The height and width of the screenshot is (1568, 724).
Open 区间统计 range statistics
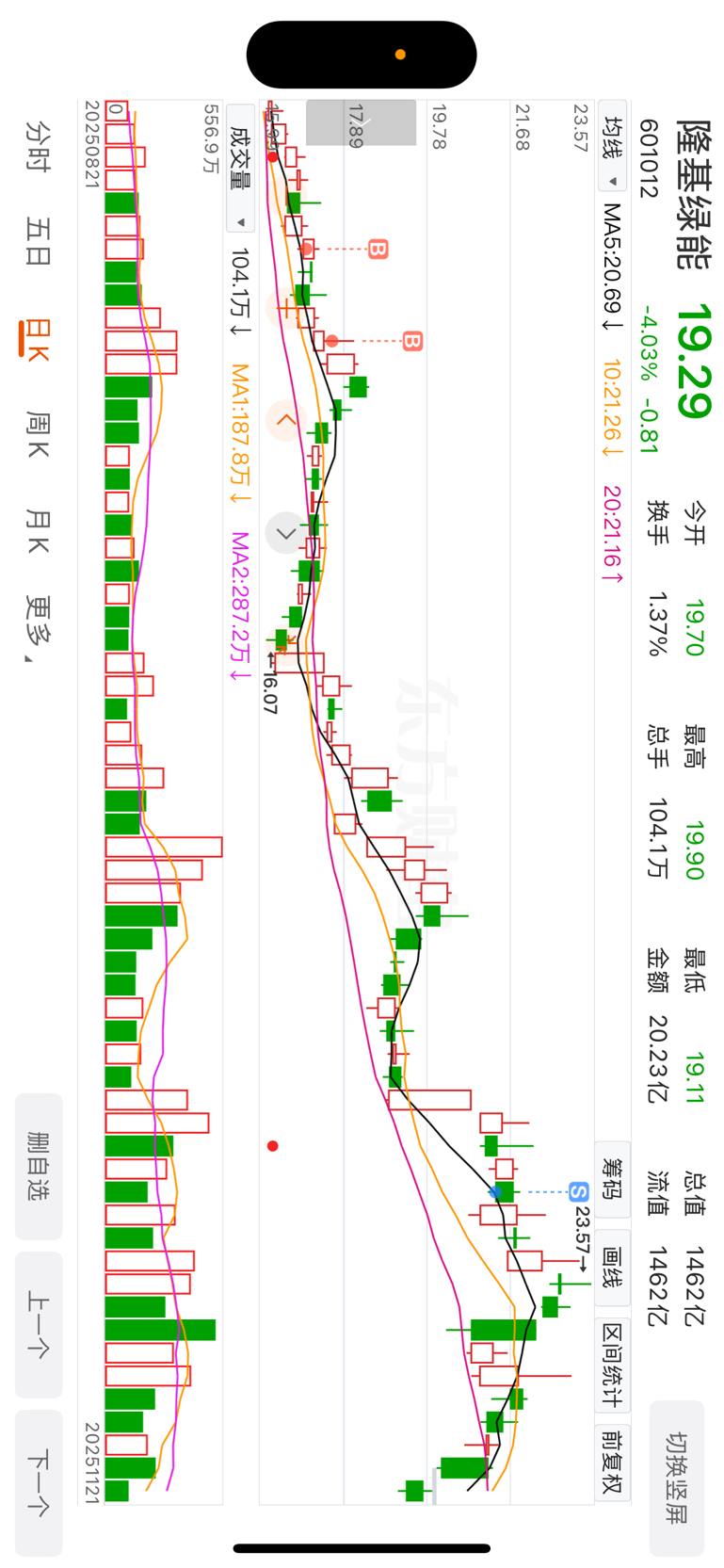click(x=613, y=1365)
